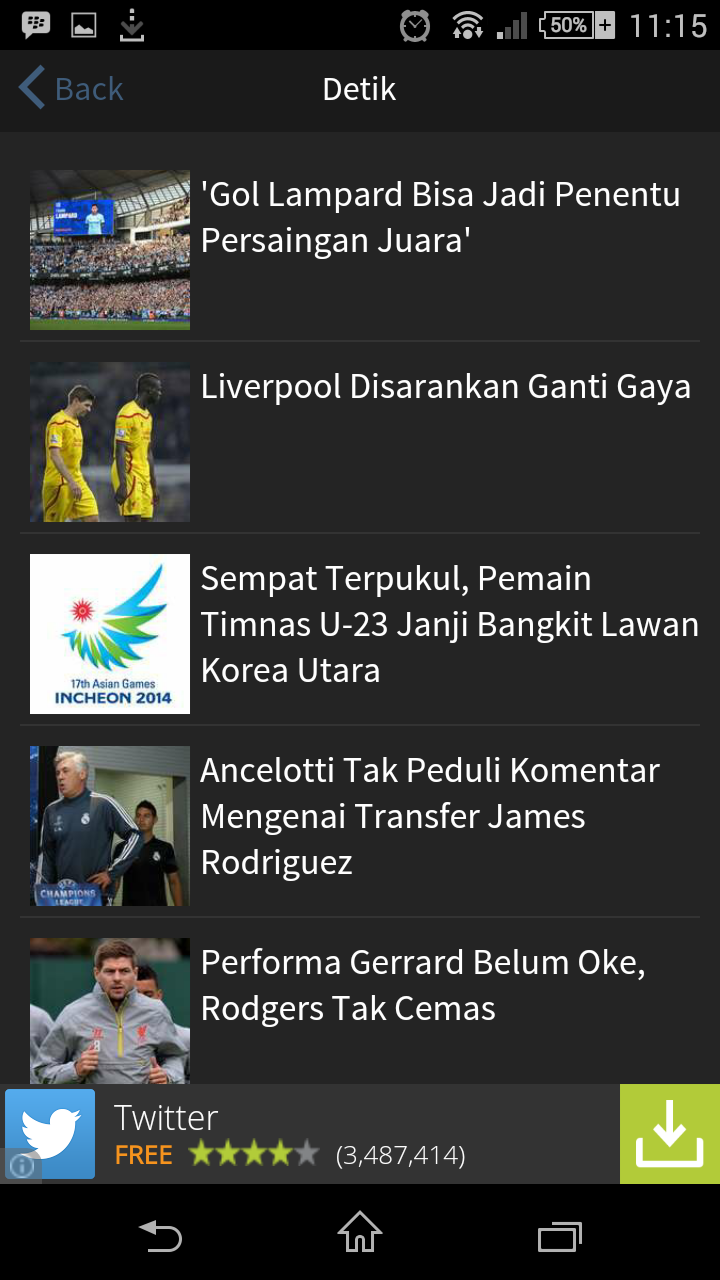Read Liverpool Disarankan Ganti Gaya
The height and width of the screenshot is (1280, 720).
pyautogui.click(x=445, y=387)
